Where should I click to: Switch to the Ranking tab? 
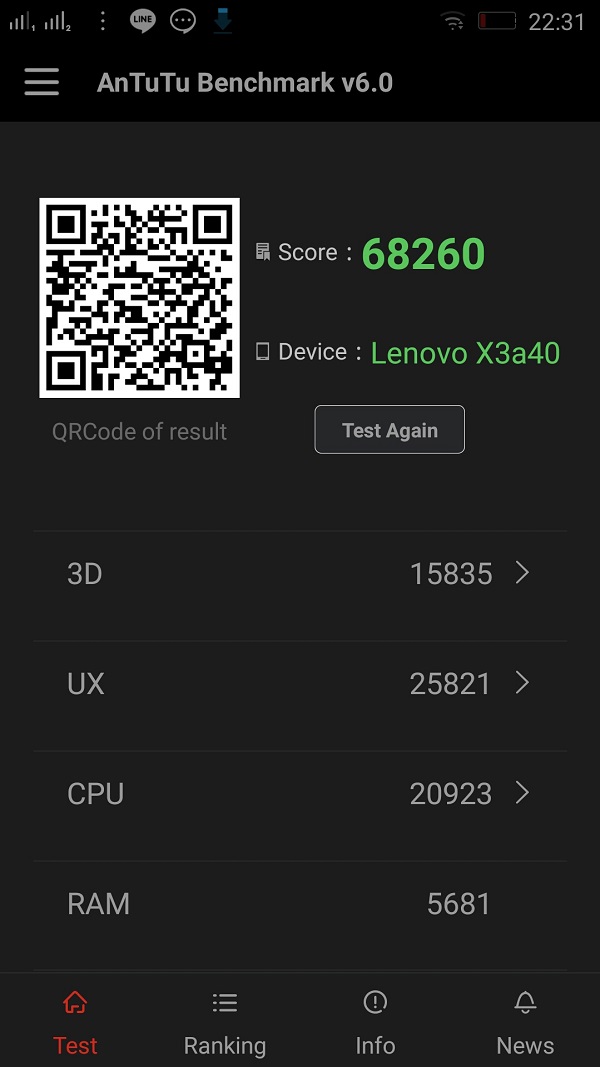(x=225, y=1022)
